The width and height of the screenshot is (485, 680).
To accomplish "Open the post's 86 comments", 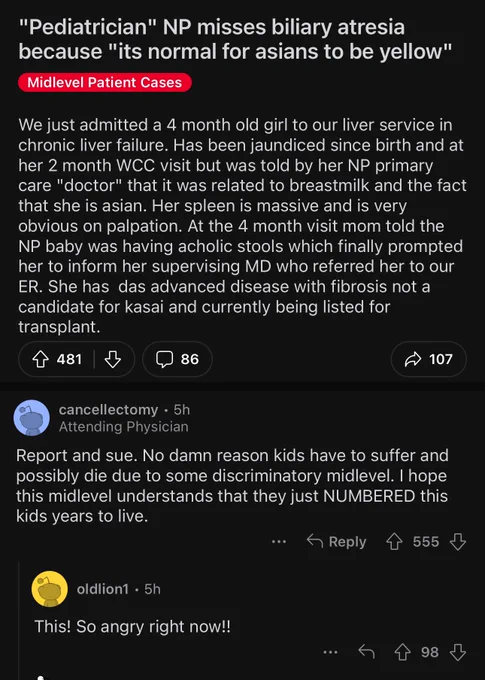I will point(177,359).
